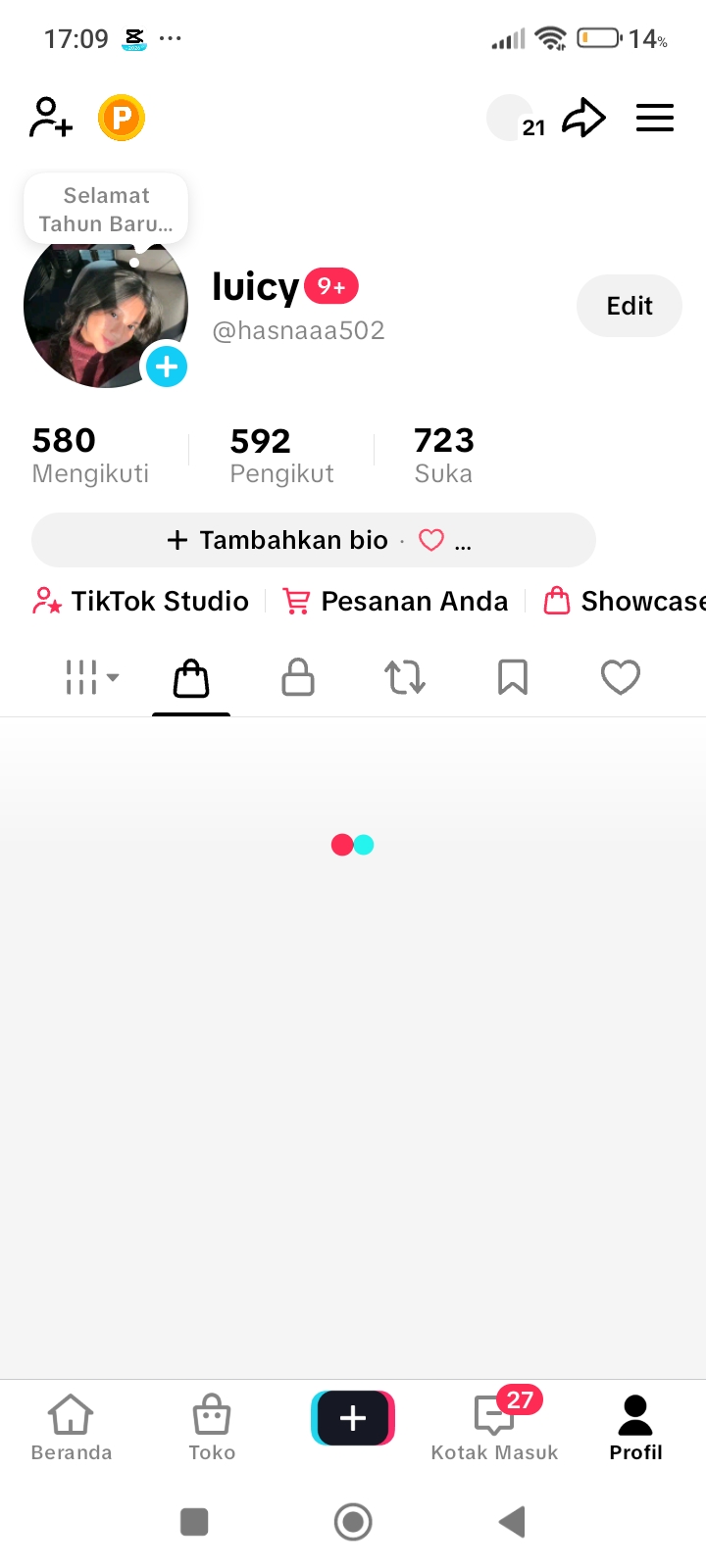This screenshot has height=1568, width=706.
Task: Open the add friends icon
Action: (51, 118)
